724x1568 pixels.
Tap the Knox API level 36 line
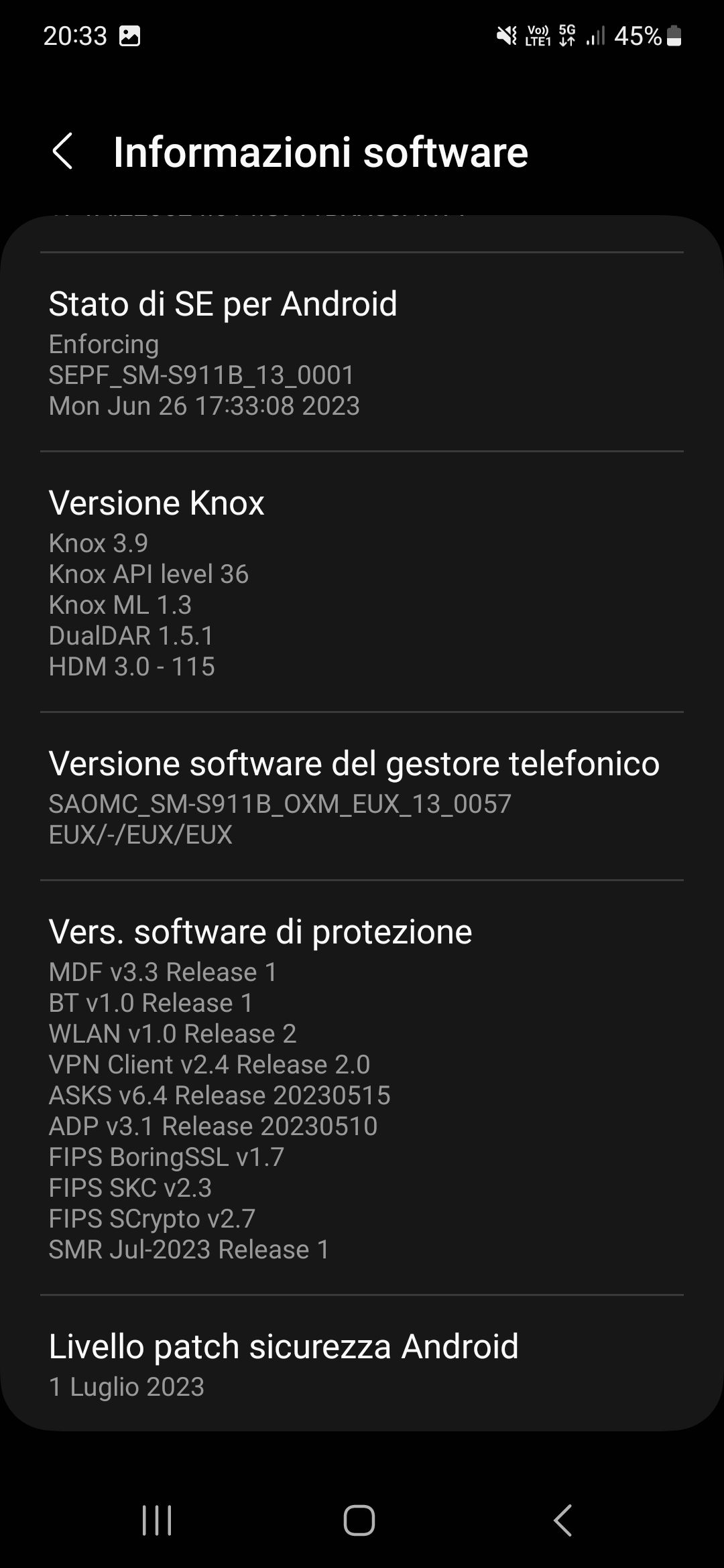[149, 574]
